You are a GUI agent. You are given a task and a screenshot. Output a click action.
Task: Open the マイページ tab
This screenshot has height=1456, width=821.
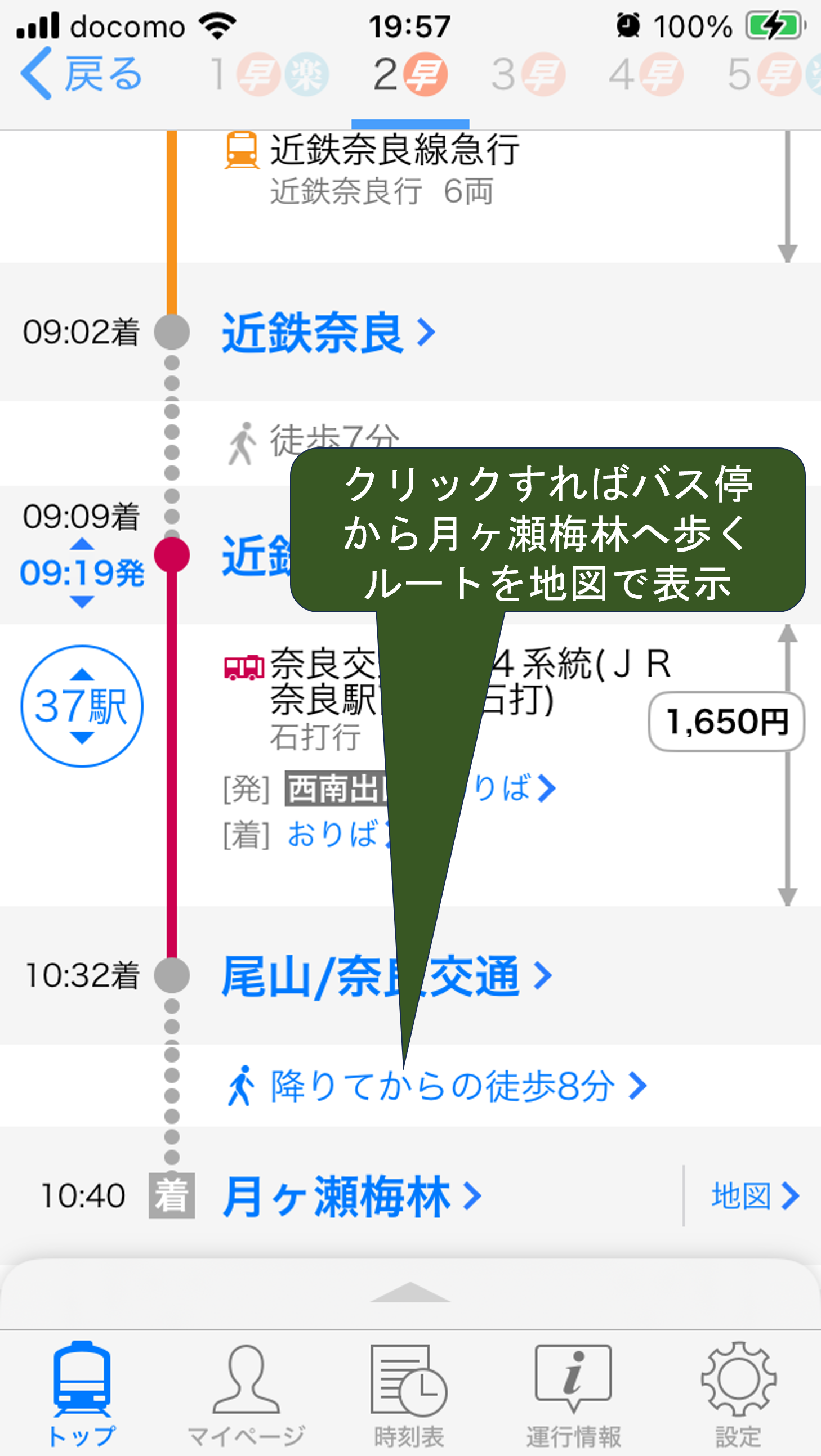pyautogui.click(x=246, y=1394)
